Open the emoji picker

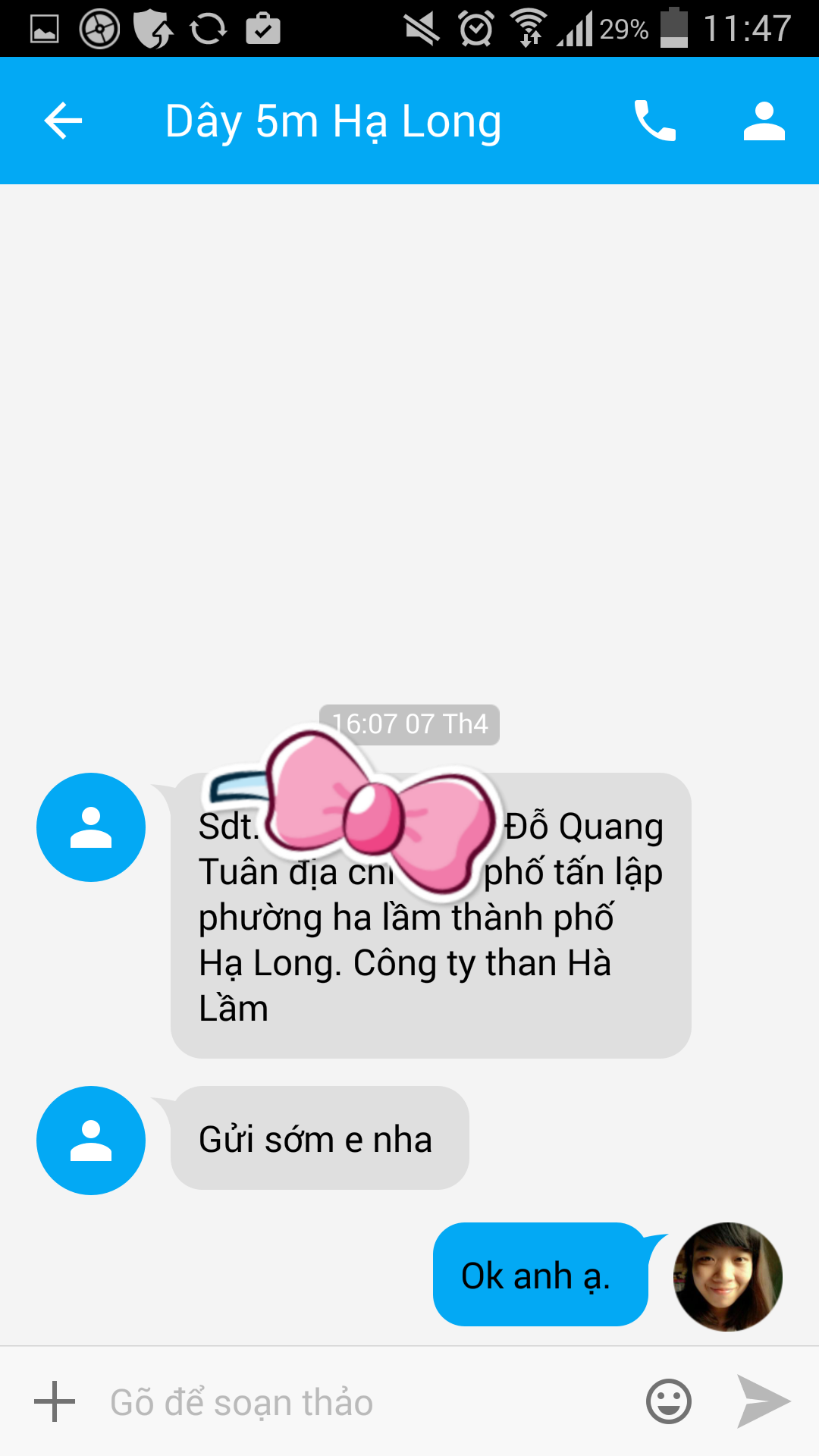[668, 1401]
